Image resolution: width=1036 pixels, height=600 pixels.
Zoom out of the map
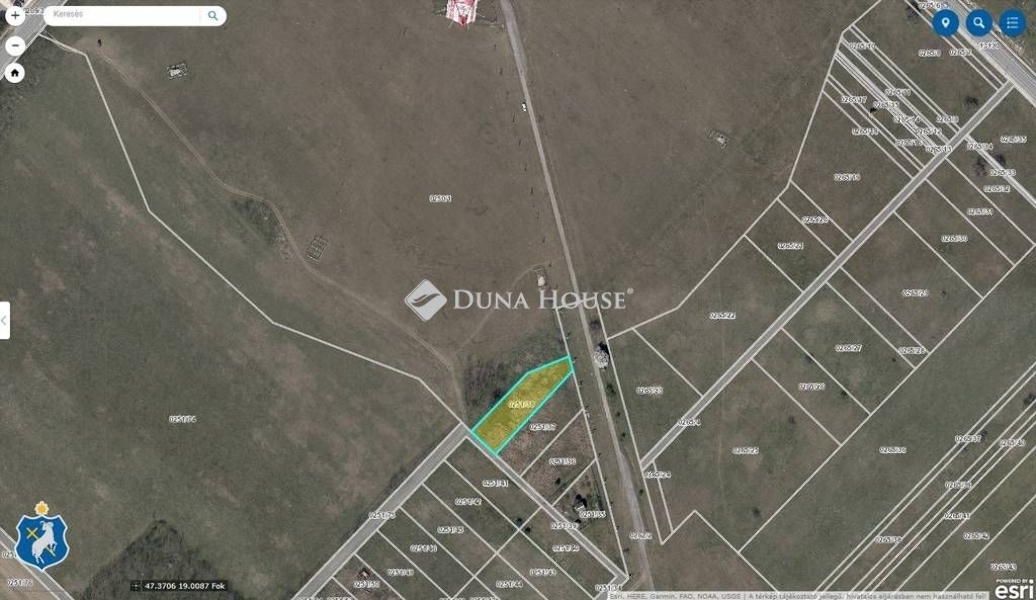click(15, 46)
